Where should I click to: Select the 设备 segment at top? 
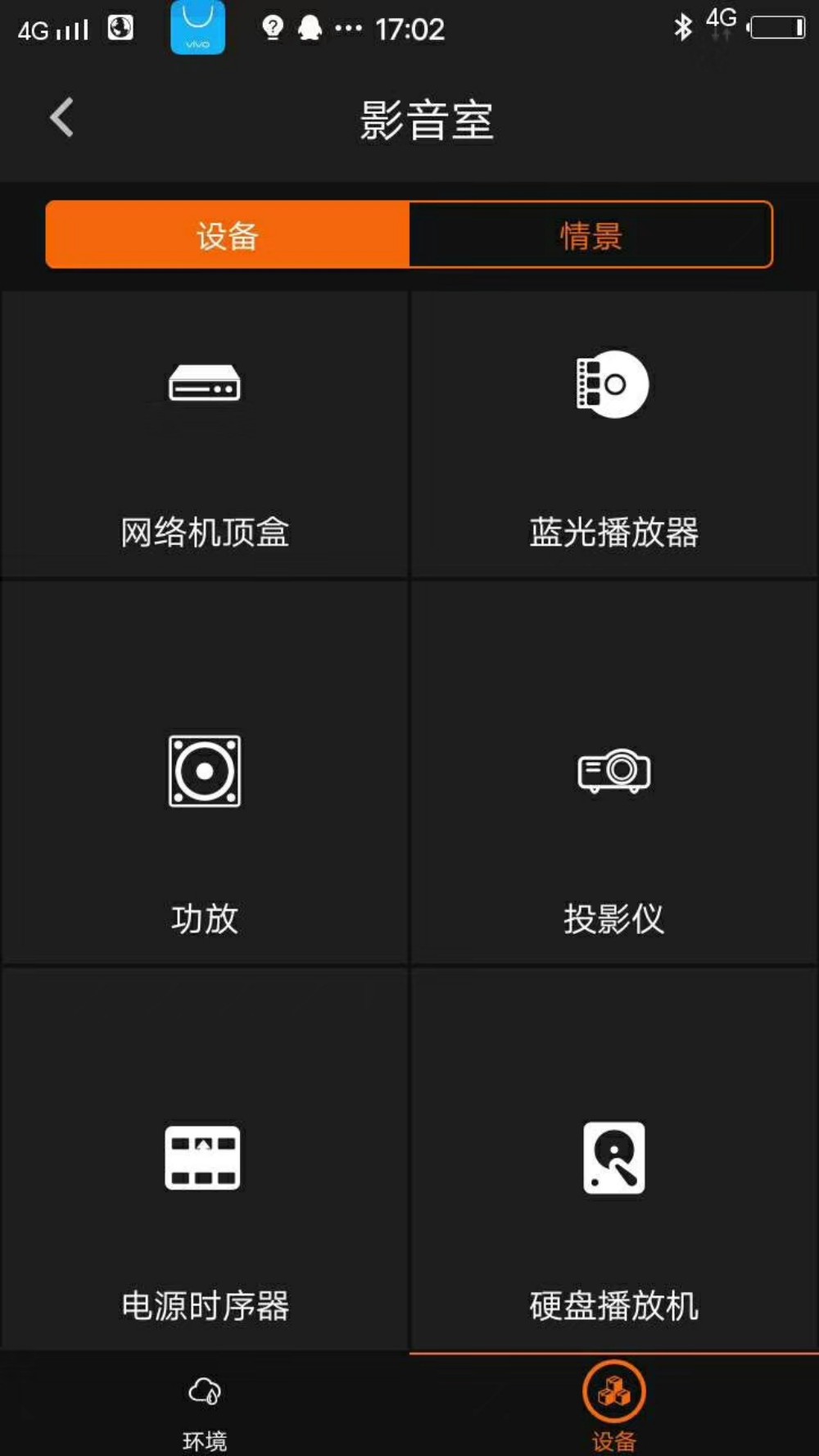tap(228, 235)
